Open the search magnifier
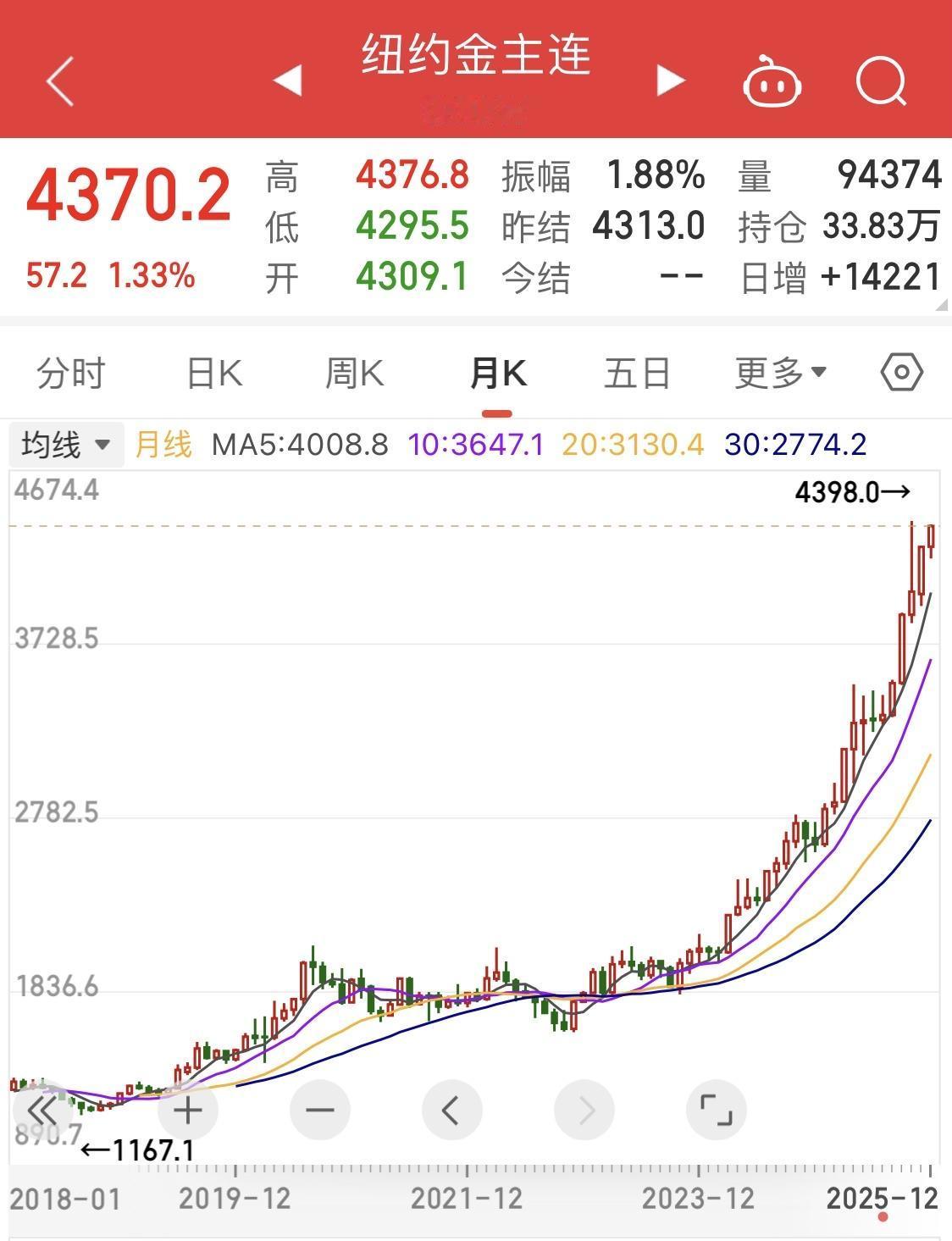The height and width of the screenshot is (1241, 952). coord(881,79)
